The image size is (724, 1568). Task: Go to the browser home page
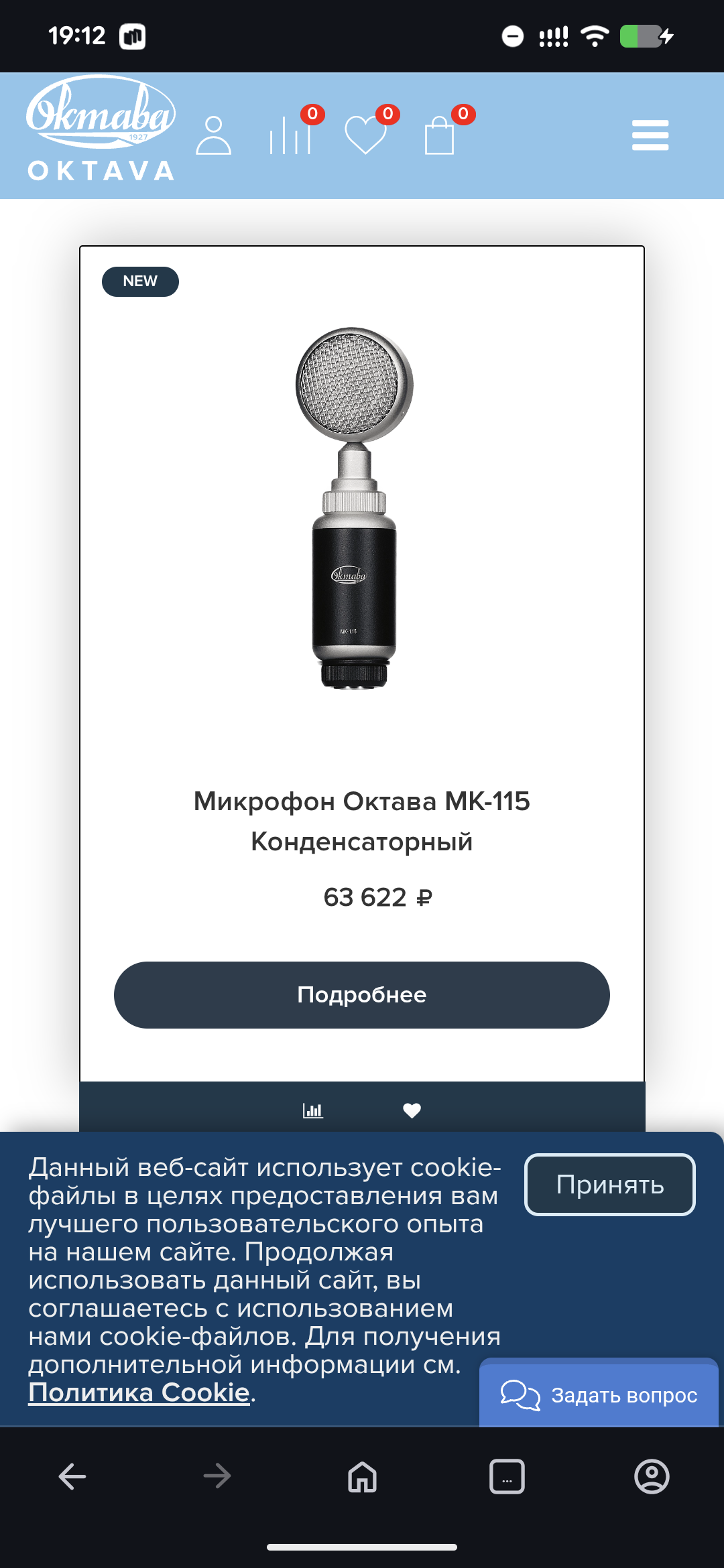tap(362, 1476)
